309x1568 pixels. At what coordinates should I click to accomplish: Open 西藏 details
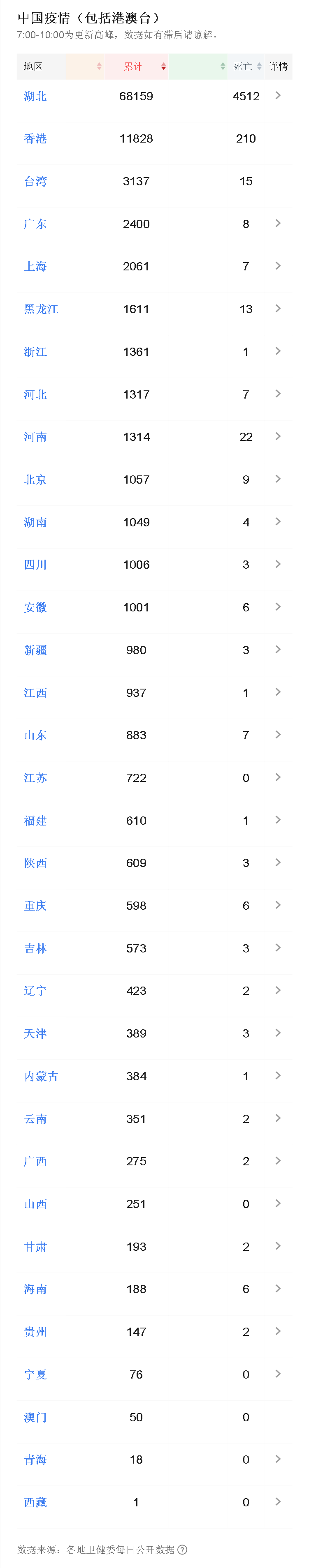coord(278,1502)
